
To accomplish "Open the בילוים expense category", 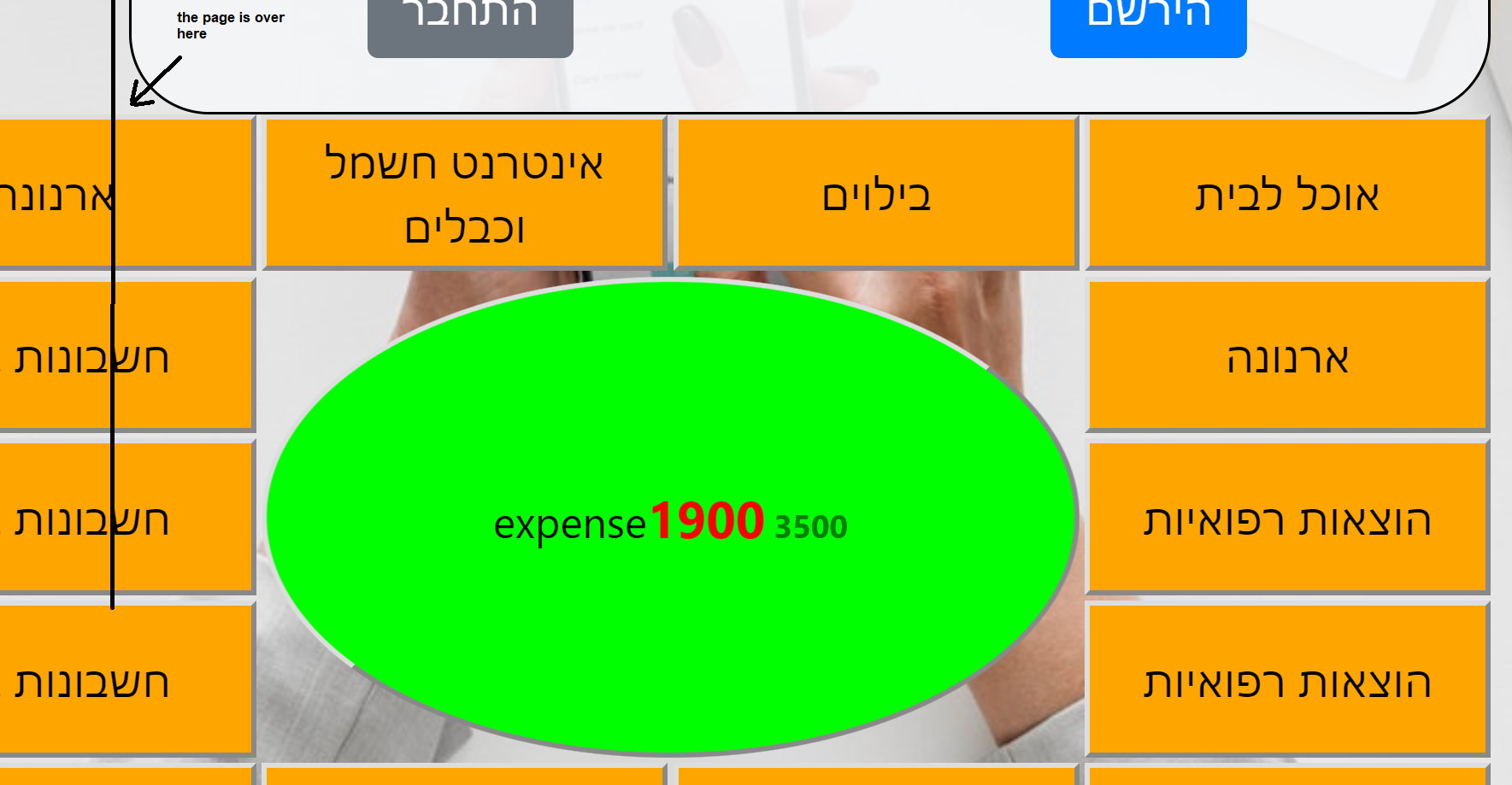I will [876, 195].
